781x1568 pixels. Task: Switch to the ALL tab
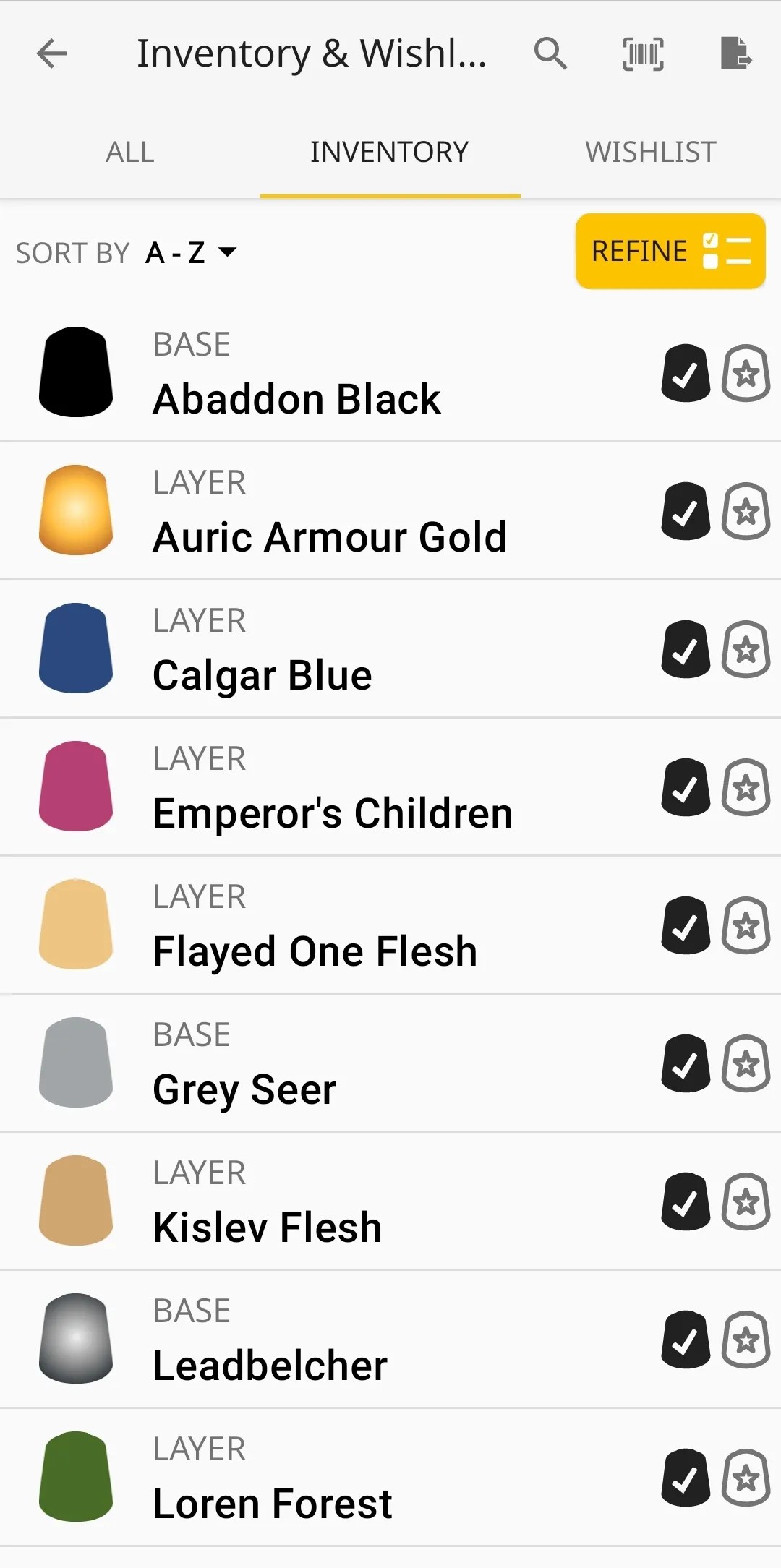tap(129, 152)
